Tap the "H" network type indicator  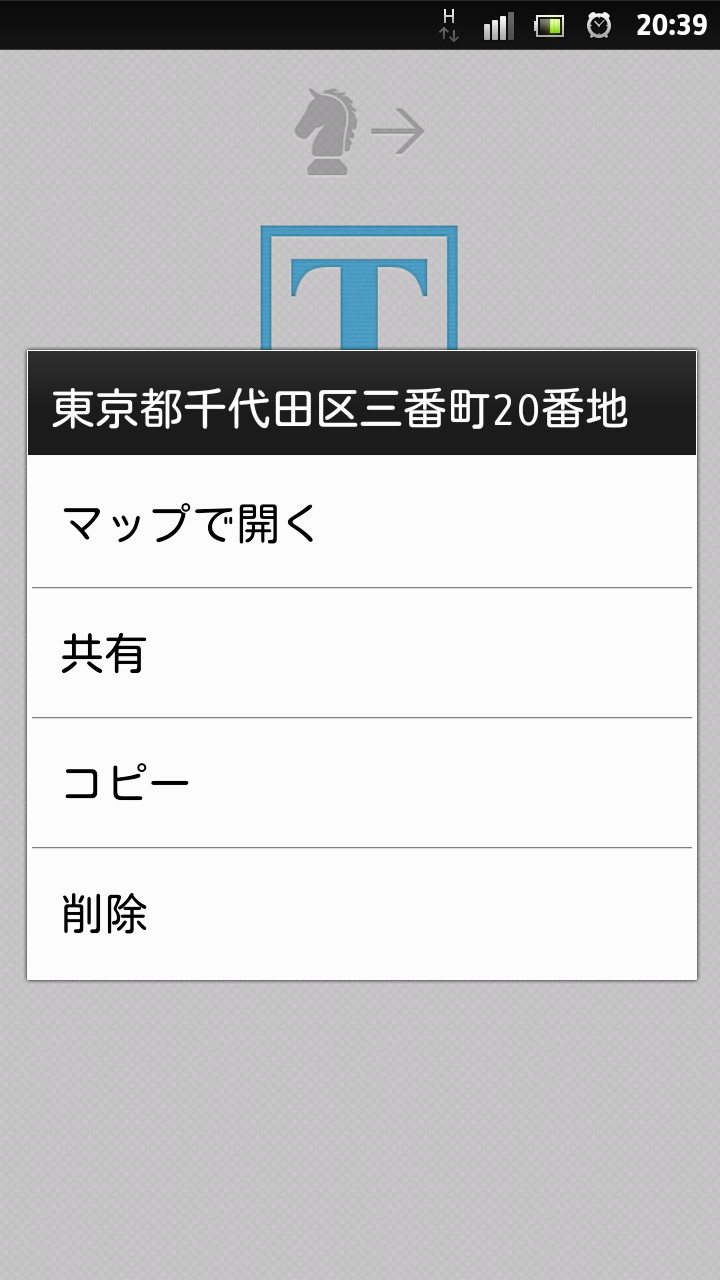coord(448,16)
